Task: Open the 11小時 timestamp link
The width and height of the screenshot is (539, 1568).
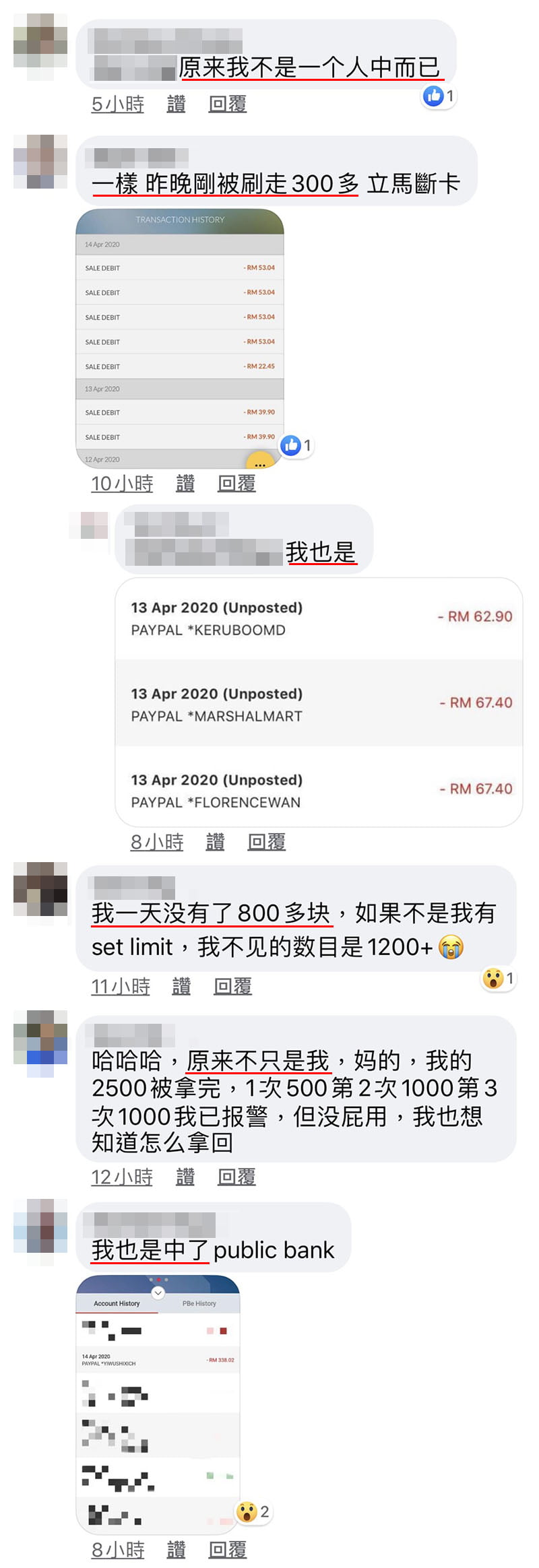Action: pos(121,987)
